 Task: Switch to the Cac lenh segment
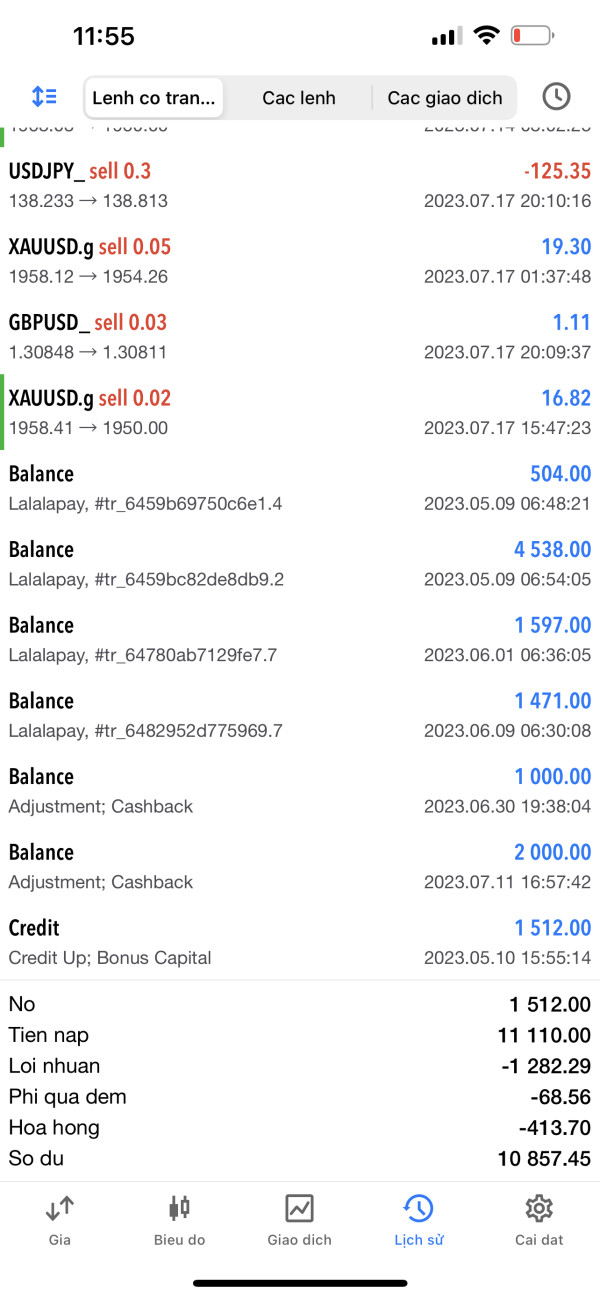(299, 98)
